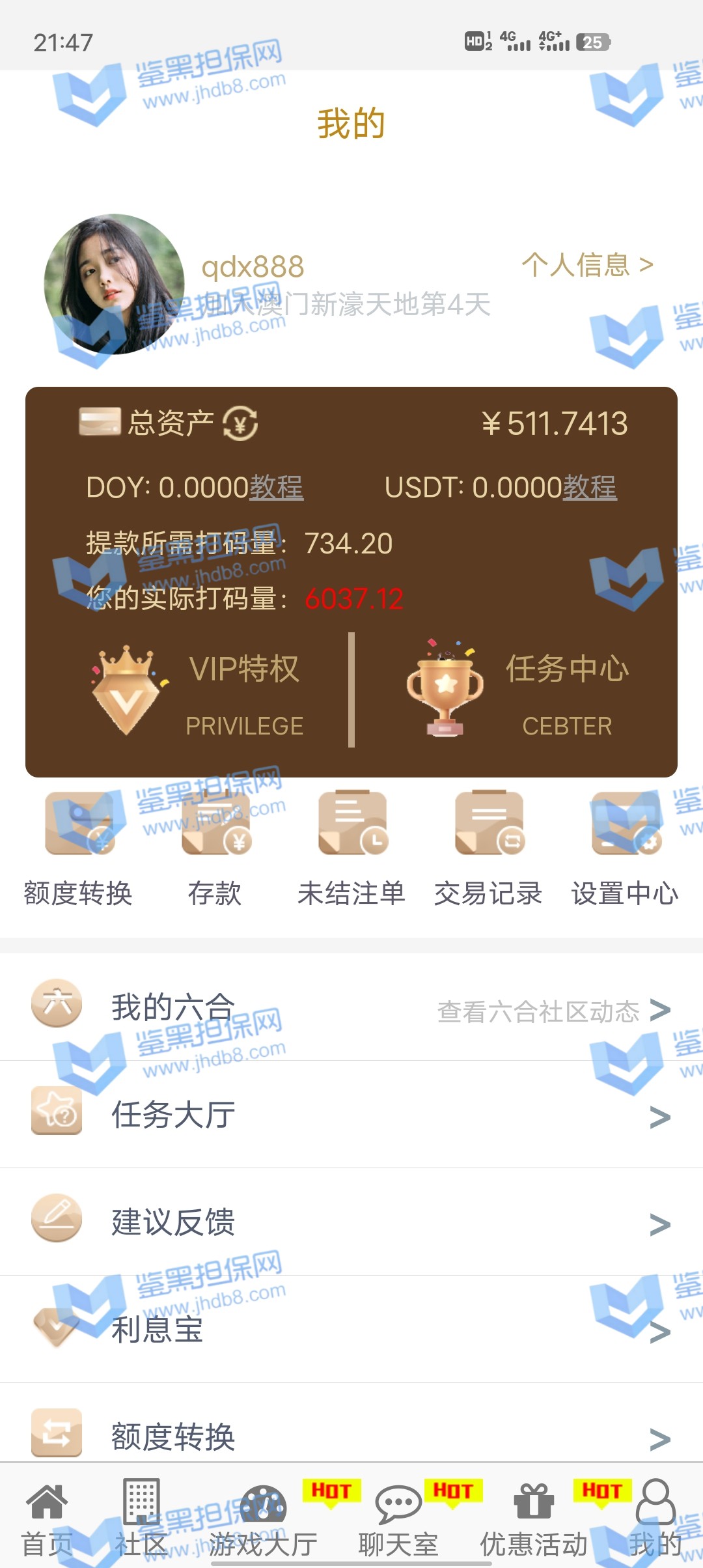Open the DOY 教程 tutorial link
The height and width of the screenshot is (1568, 703).
[277, 488]
